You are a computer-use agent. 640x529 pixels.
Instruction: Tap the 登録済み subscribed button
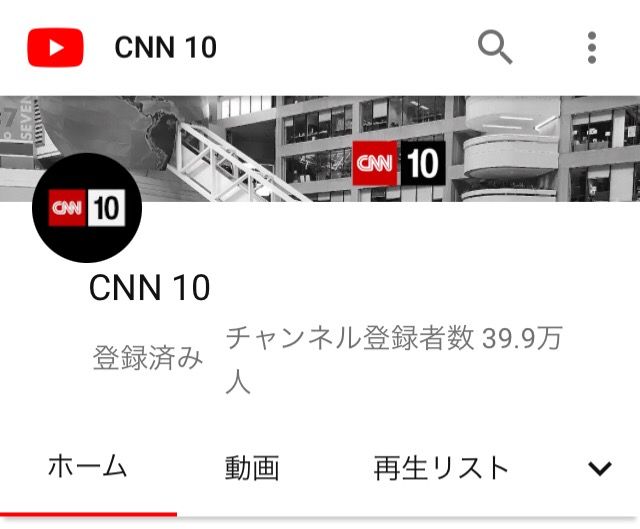coord(148,358)
